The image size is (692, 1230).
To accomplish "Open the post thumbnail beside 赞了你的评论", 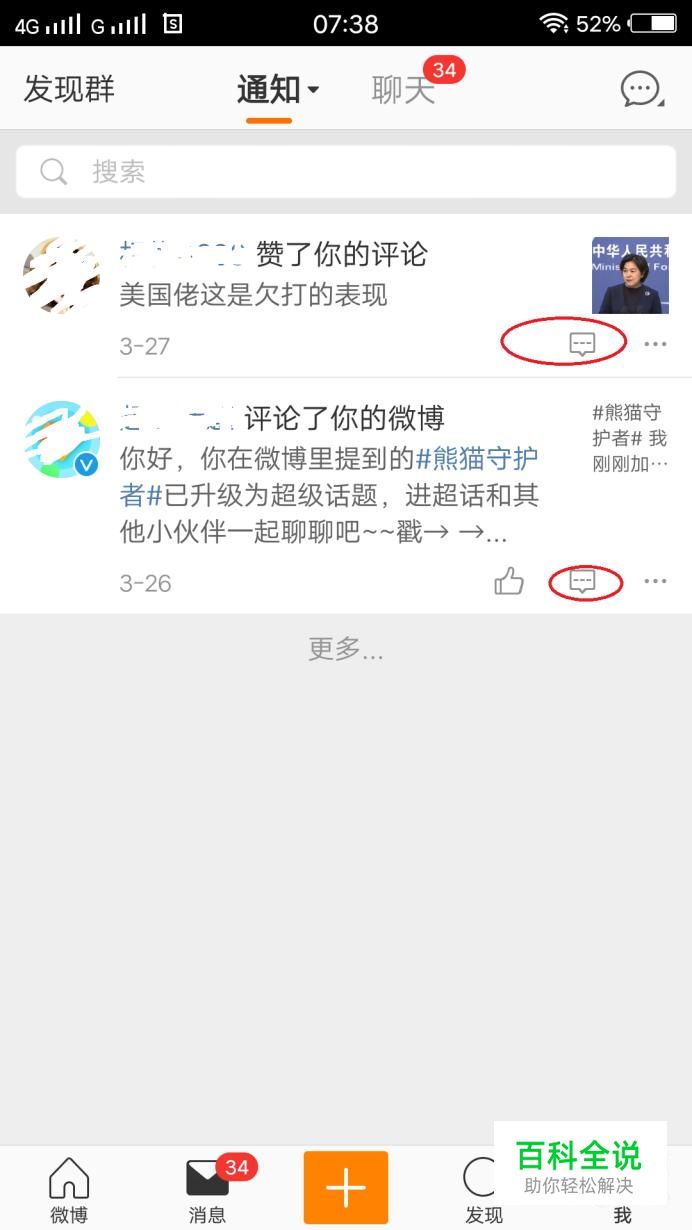I will 630,276.
